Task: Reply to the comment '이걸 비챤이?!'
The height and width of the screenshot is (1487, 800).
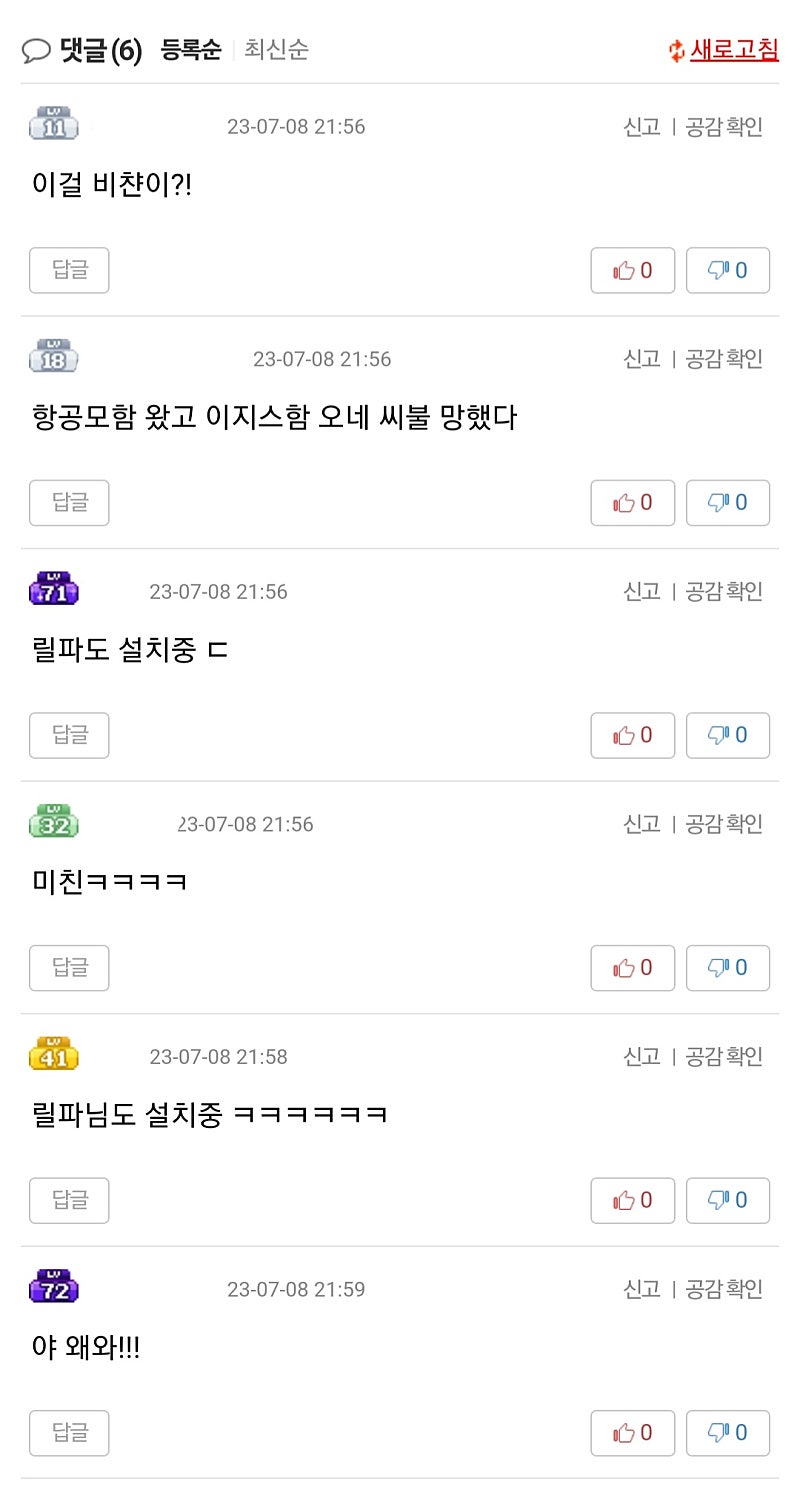Action: point(69,270)
